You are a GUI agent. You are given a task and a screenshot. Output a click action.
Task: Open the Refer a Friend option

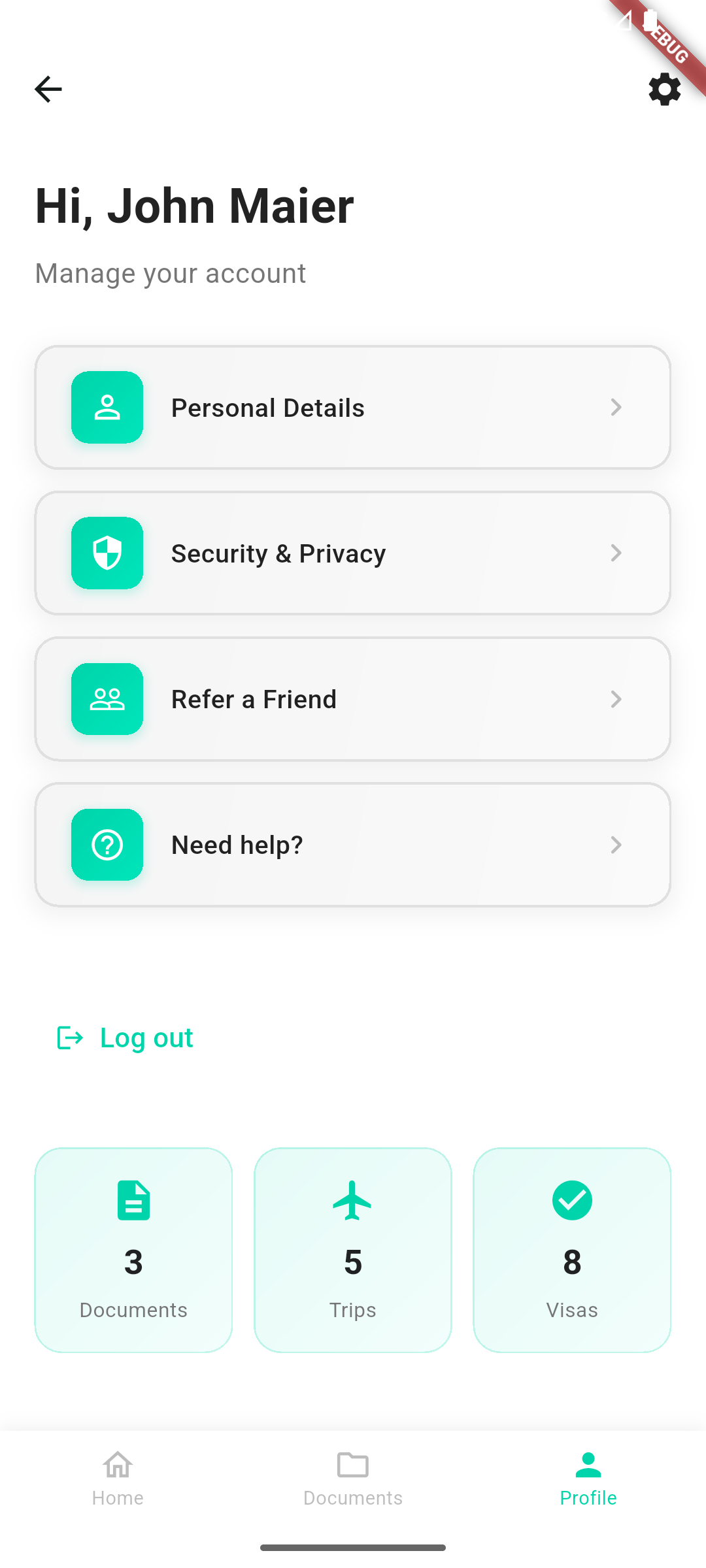[x=353, y=698]
